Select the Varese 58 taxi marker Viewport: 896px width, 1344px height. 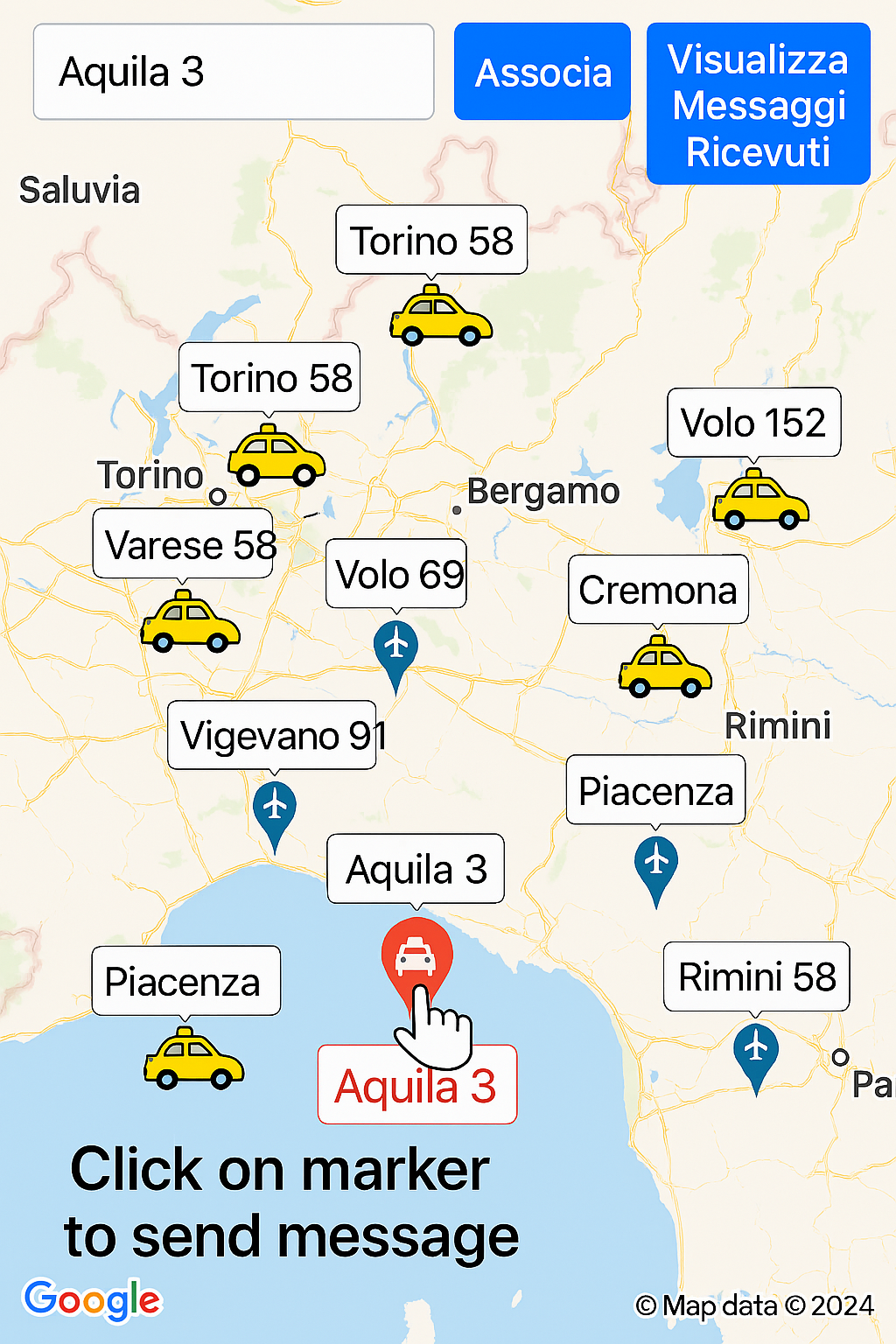click(190, 622)
